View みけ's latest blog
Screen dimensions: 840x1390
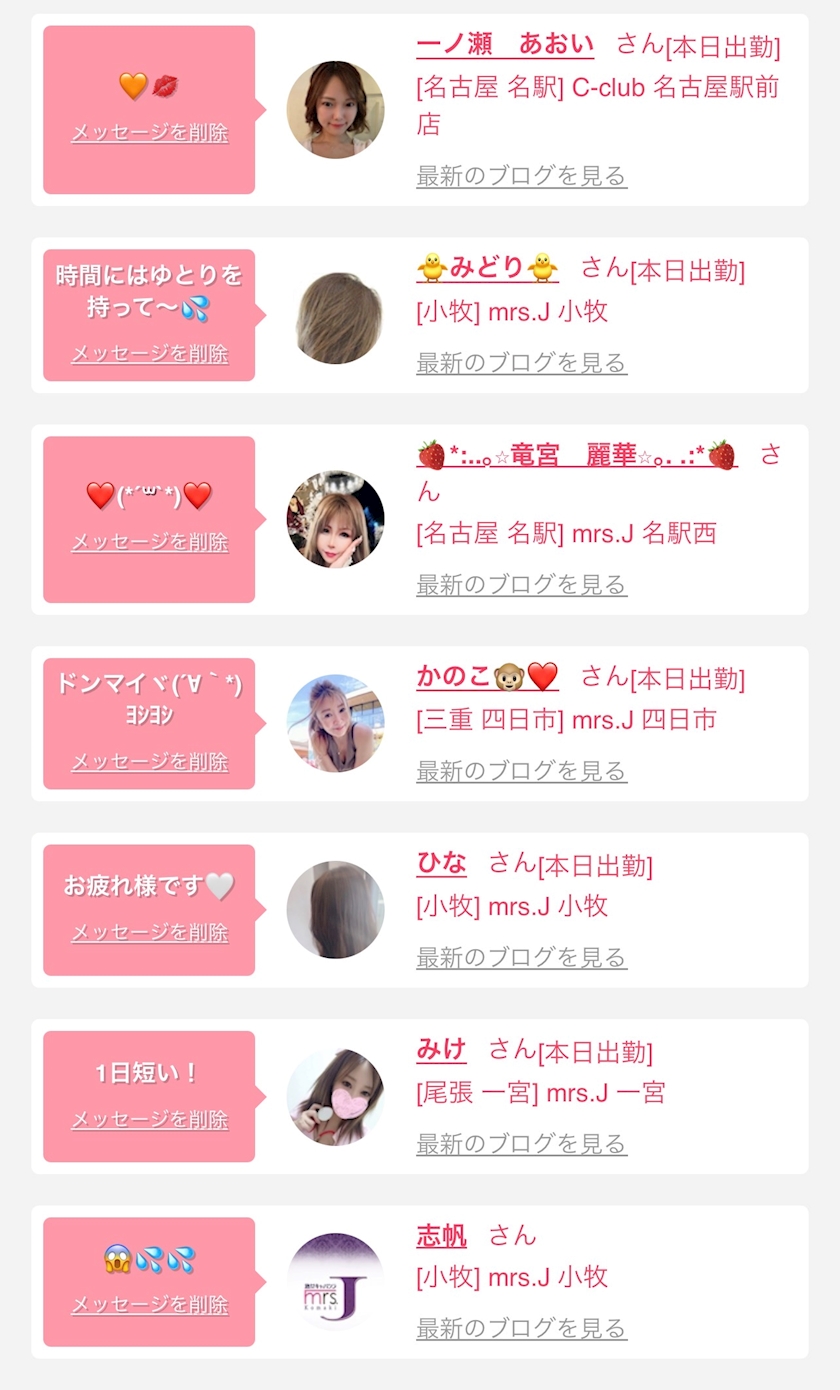(521, 1143)
